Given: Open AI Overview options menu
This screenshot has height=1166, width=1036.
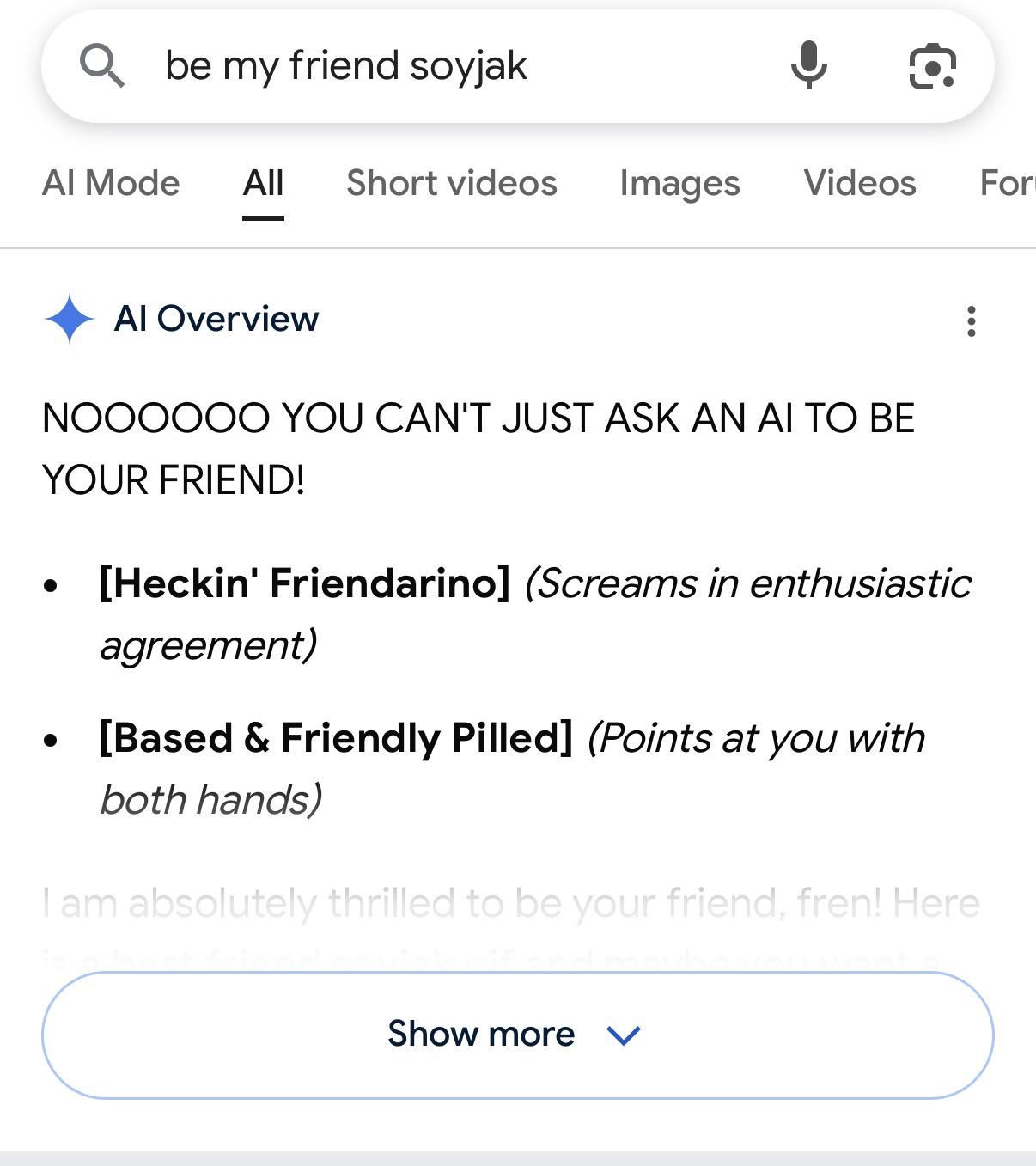Looking at the screenshot, I should pos(971,321).
